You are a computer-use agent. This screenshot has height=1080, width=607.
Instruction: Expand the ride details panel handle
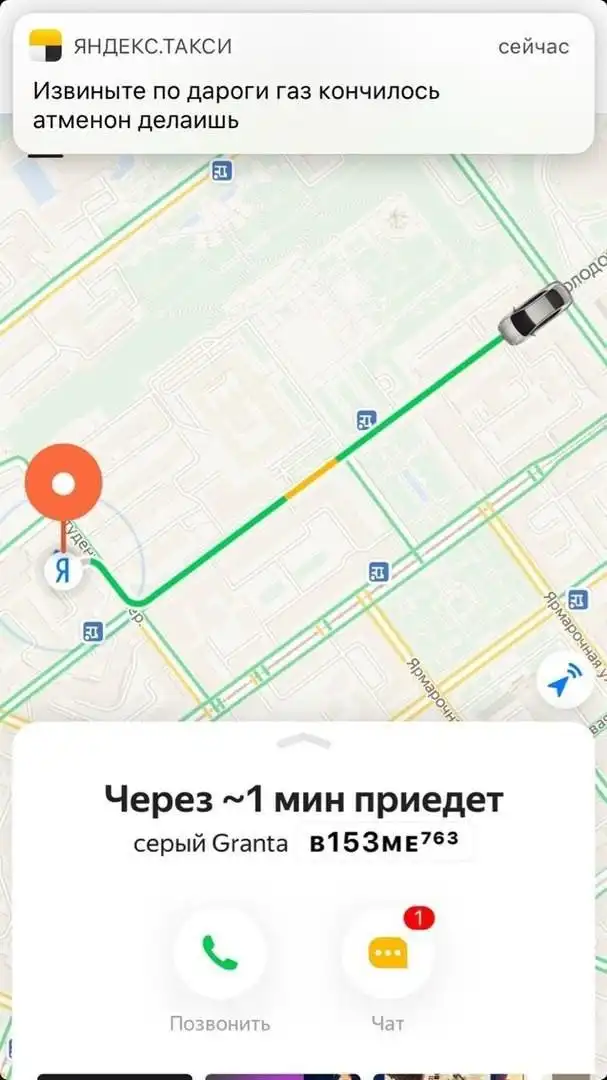(x=303, y=741)
